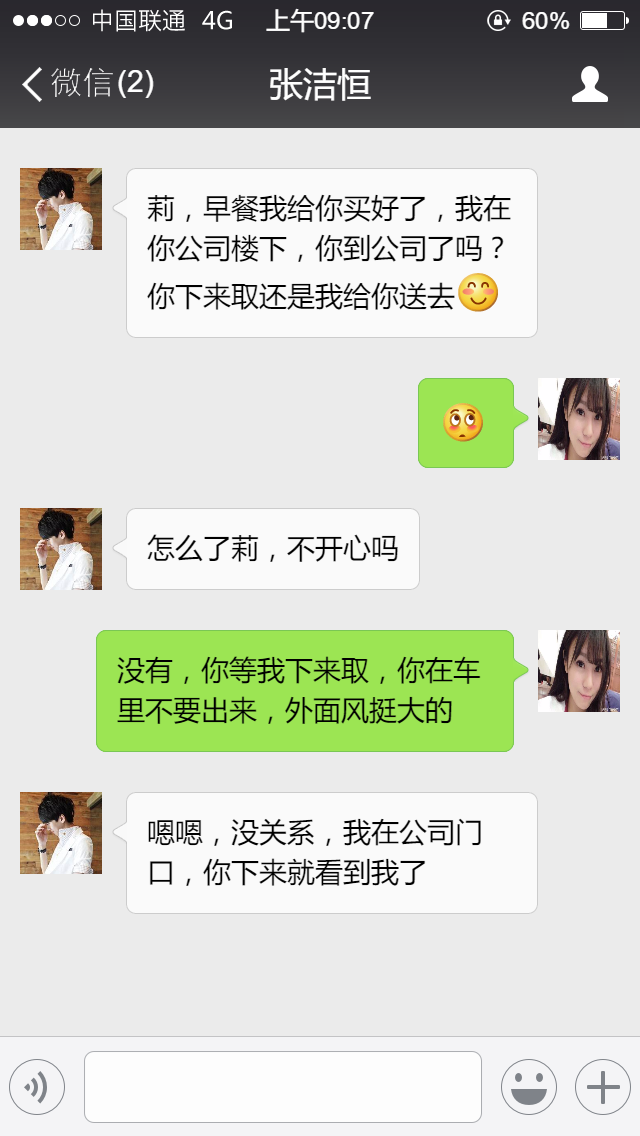The image size is (640, 1136).
Task: Go back to the 微信 chat list
Action: pyautogui.click(x=86, y=84)
